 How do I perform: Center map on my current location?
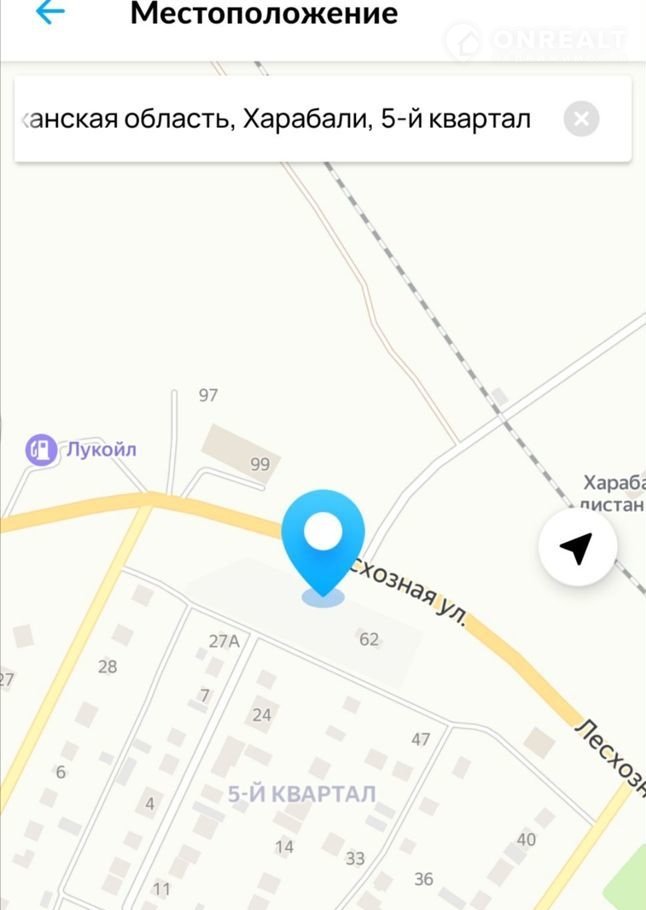[577, 547]
